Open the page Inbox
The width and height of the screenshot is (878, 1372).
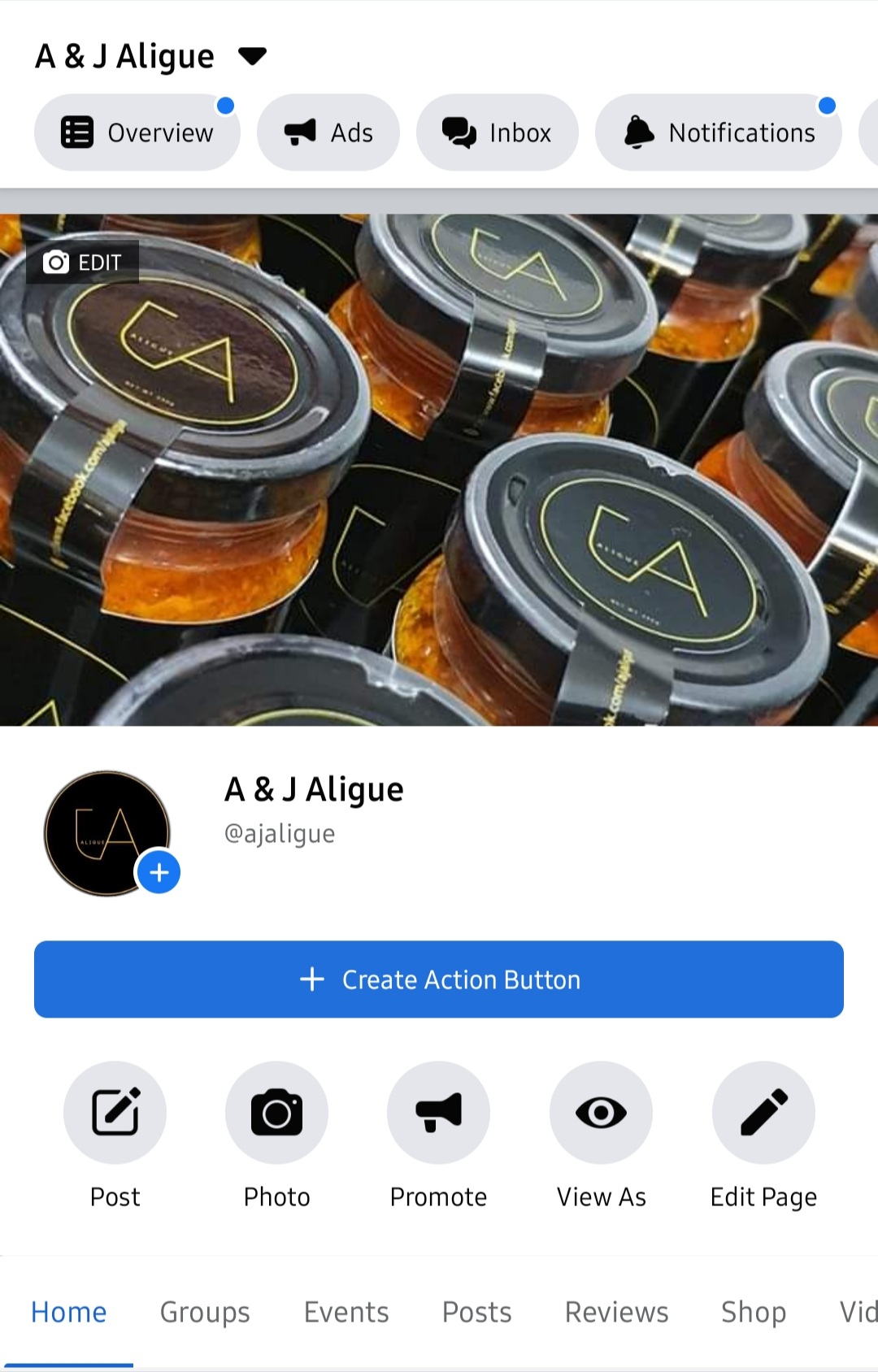[497, 132]
